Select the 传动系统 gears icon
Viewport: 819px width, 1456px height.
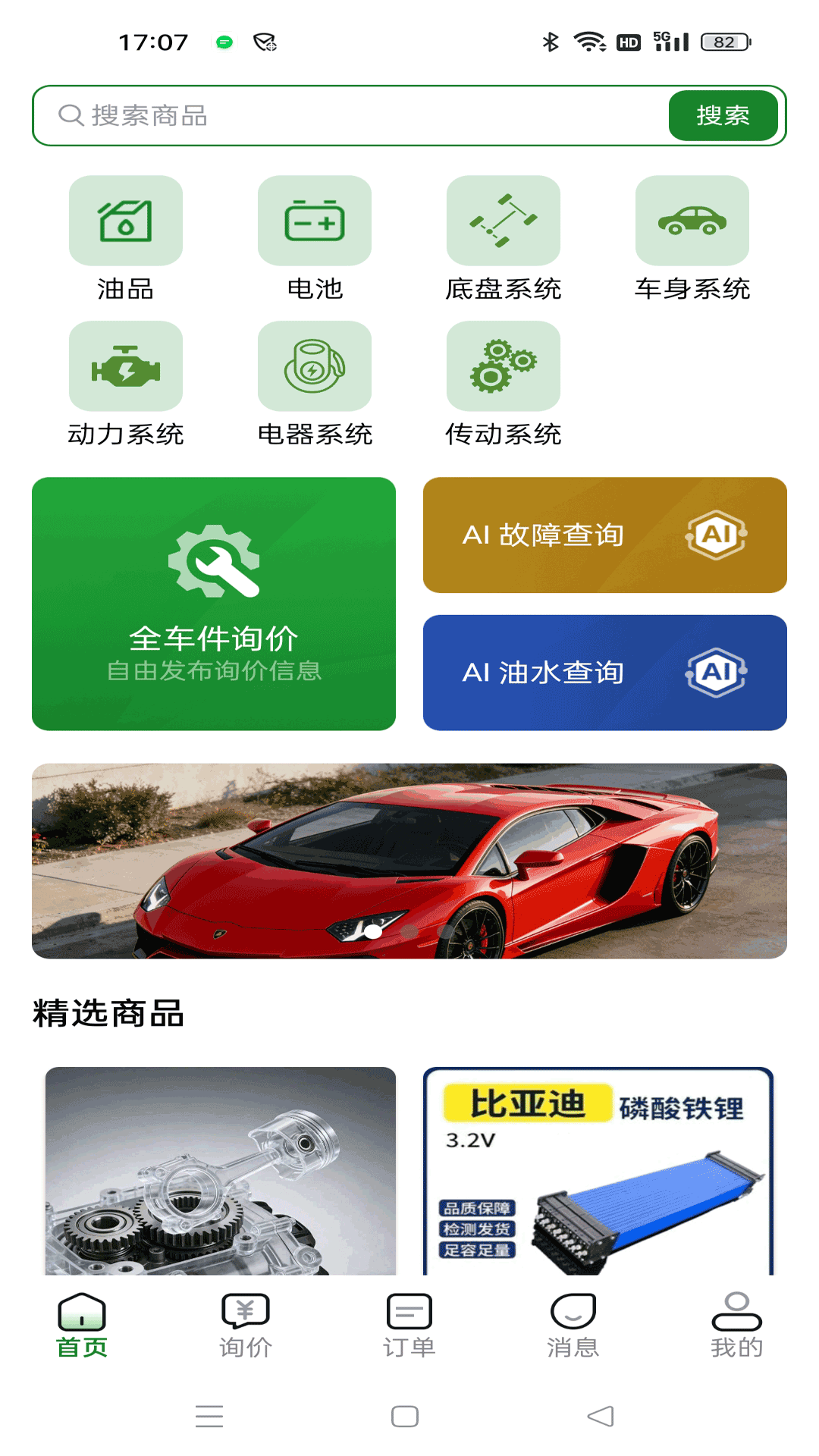[504, 367]
